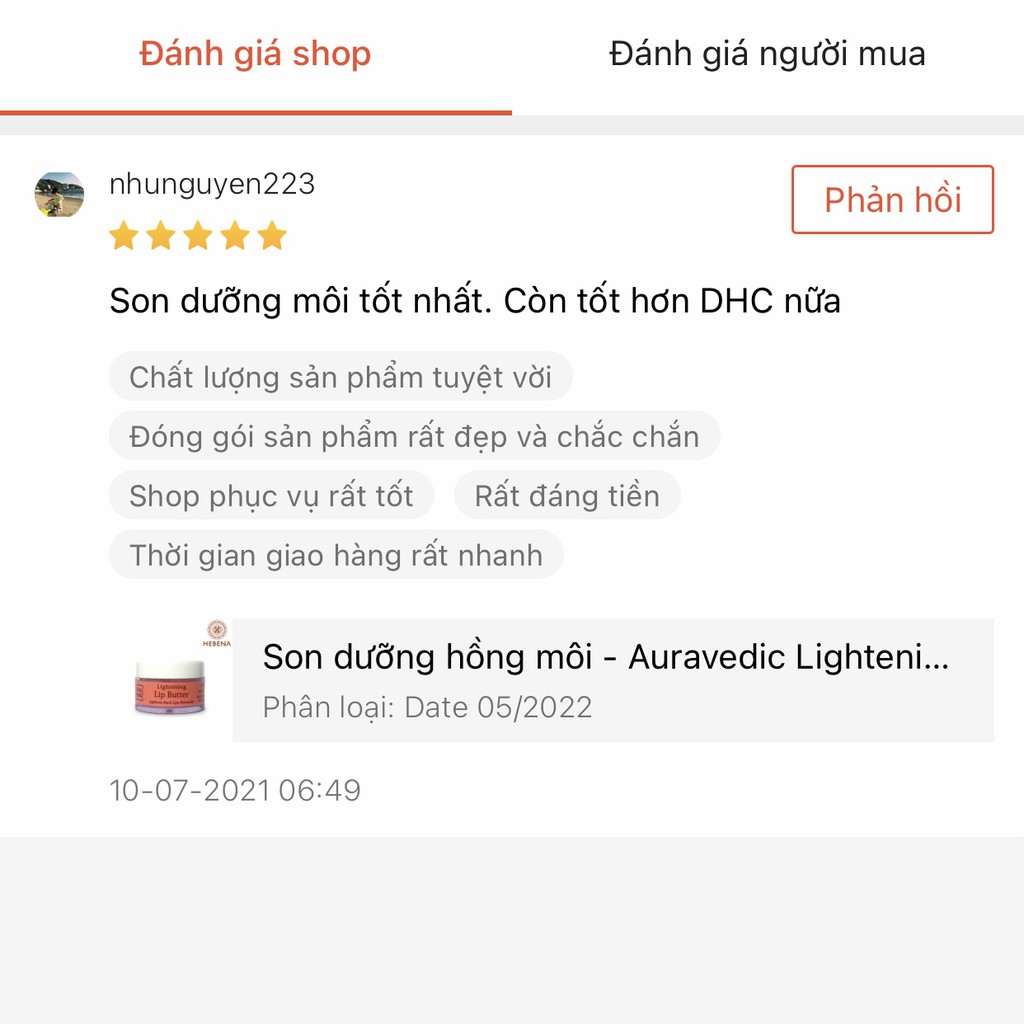Open nhunguyen223's profile avatar

tap(59, 195)
